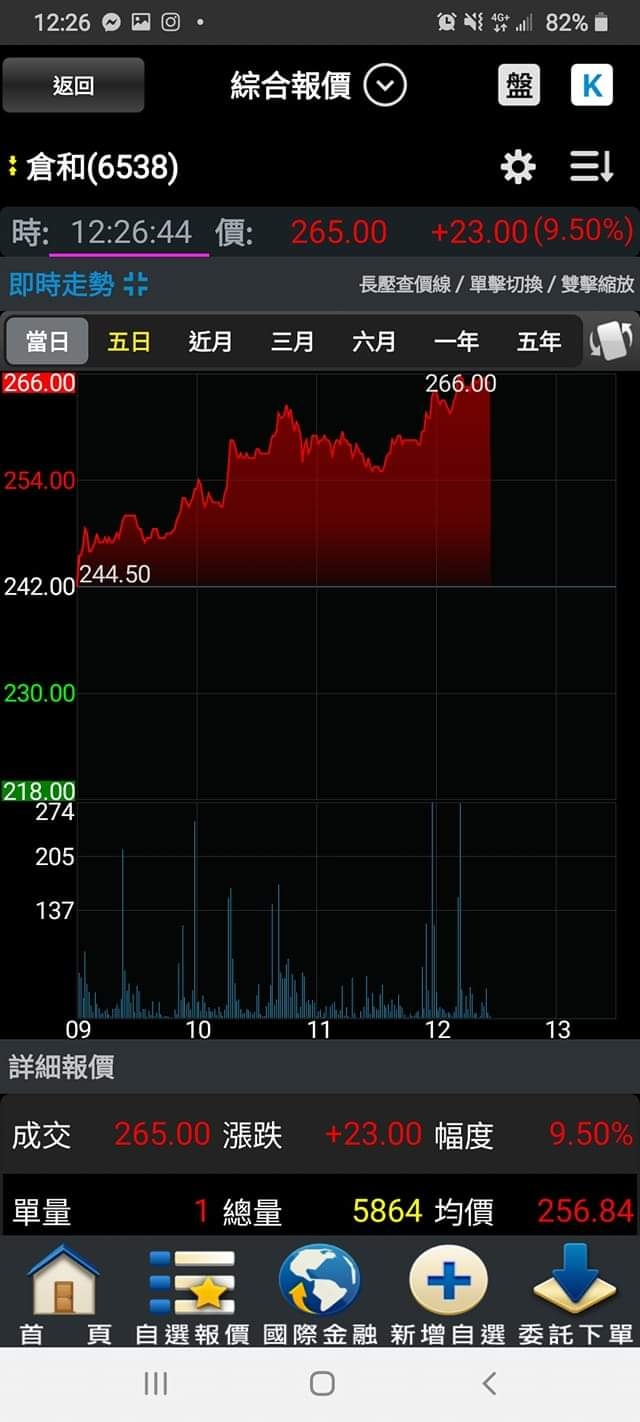The image size is (640, 1422).
Task: Open the K-line chart view
Action: pyautogui.click(x=591, y=85)
